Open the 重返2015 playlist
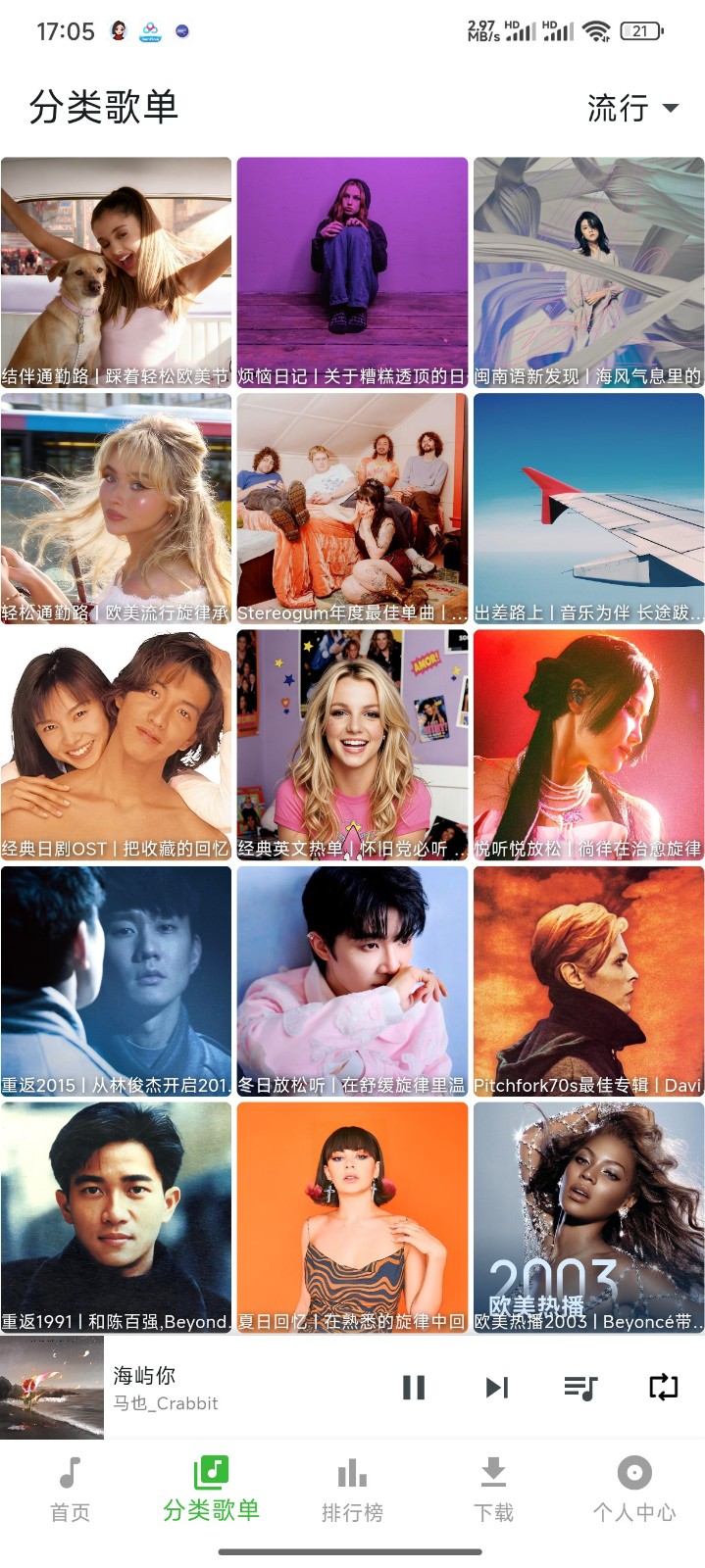The height and width of the screenshot is (1568, 705). 116,980
